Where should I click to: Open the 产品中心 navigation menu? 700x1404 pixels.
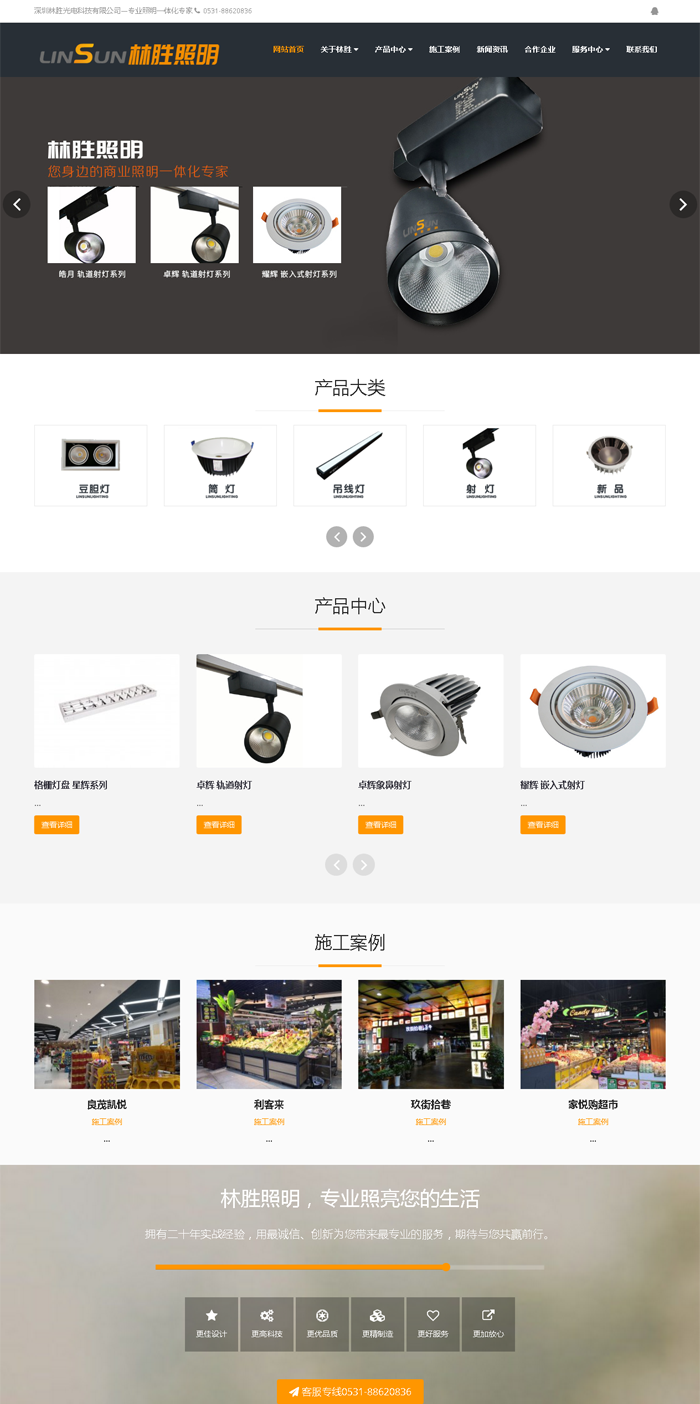tap(393, 49)
